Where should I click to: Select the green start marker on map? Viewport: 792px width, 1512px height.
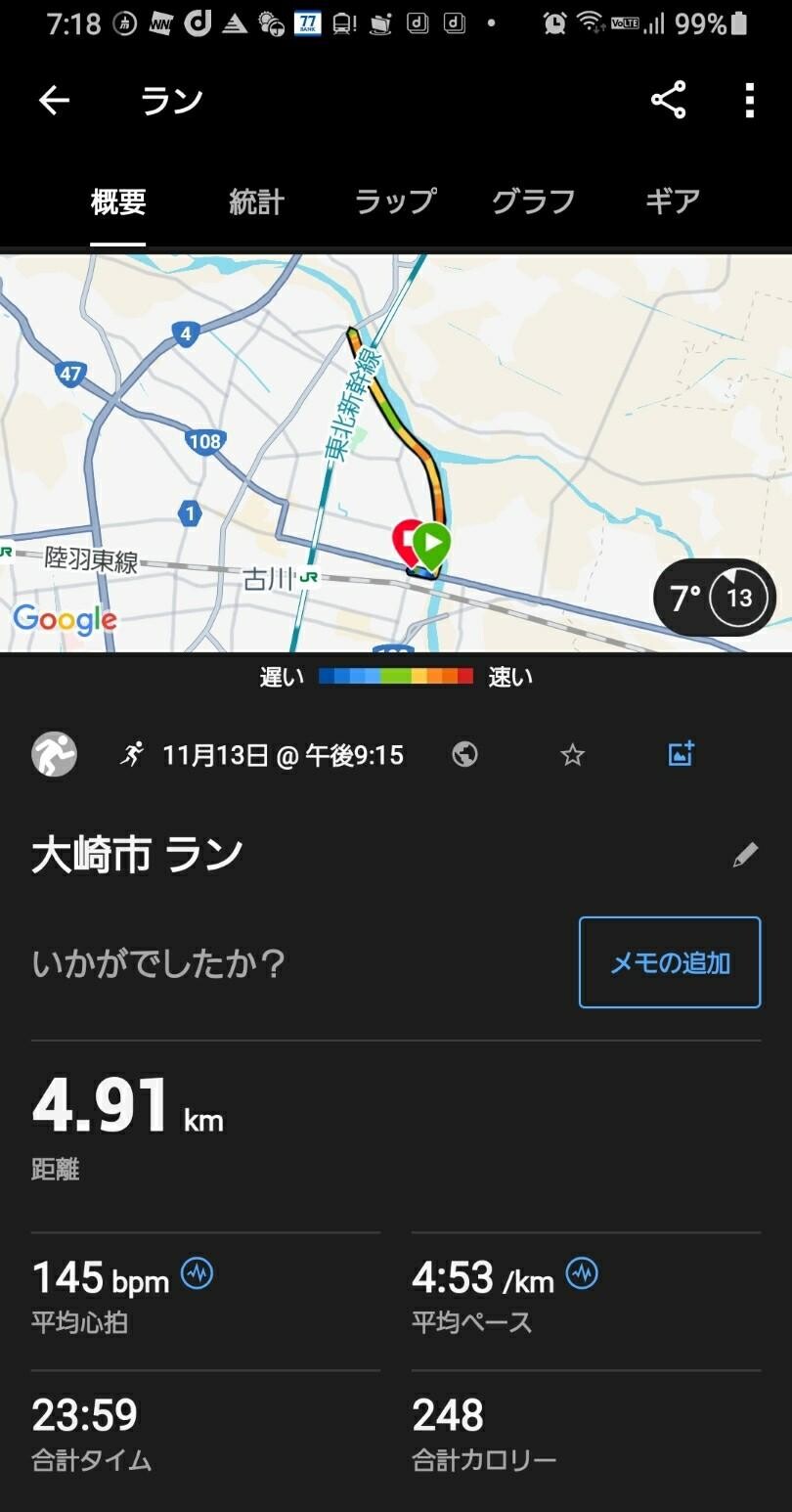point(431,541)
